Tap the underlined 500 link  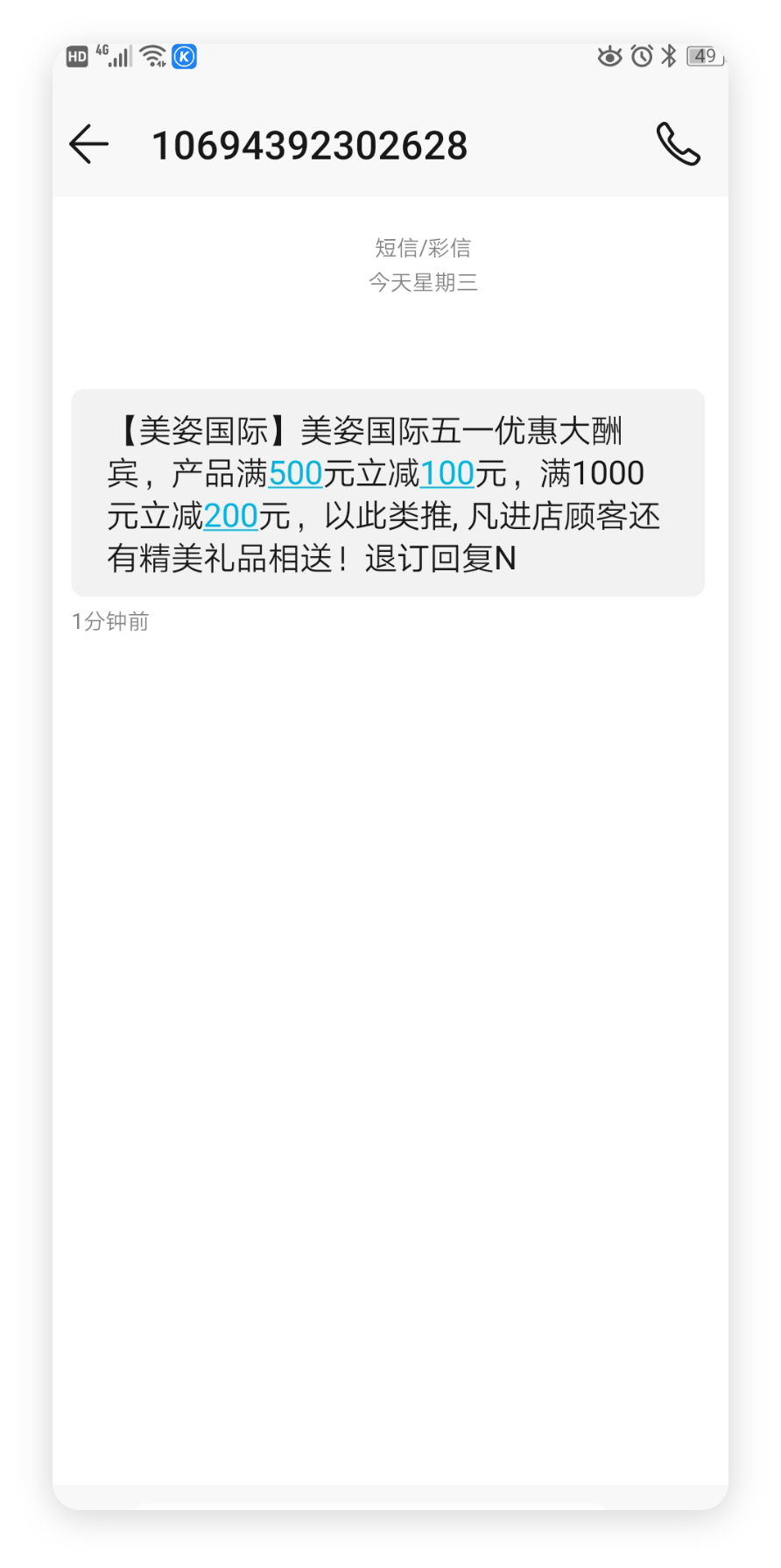tap(295, 474)
